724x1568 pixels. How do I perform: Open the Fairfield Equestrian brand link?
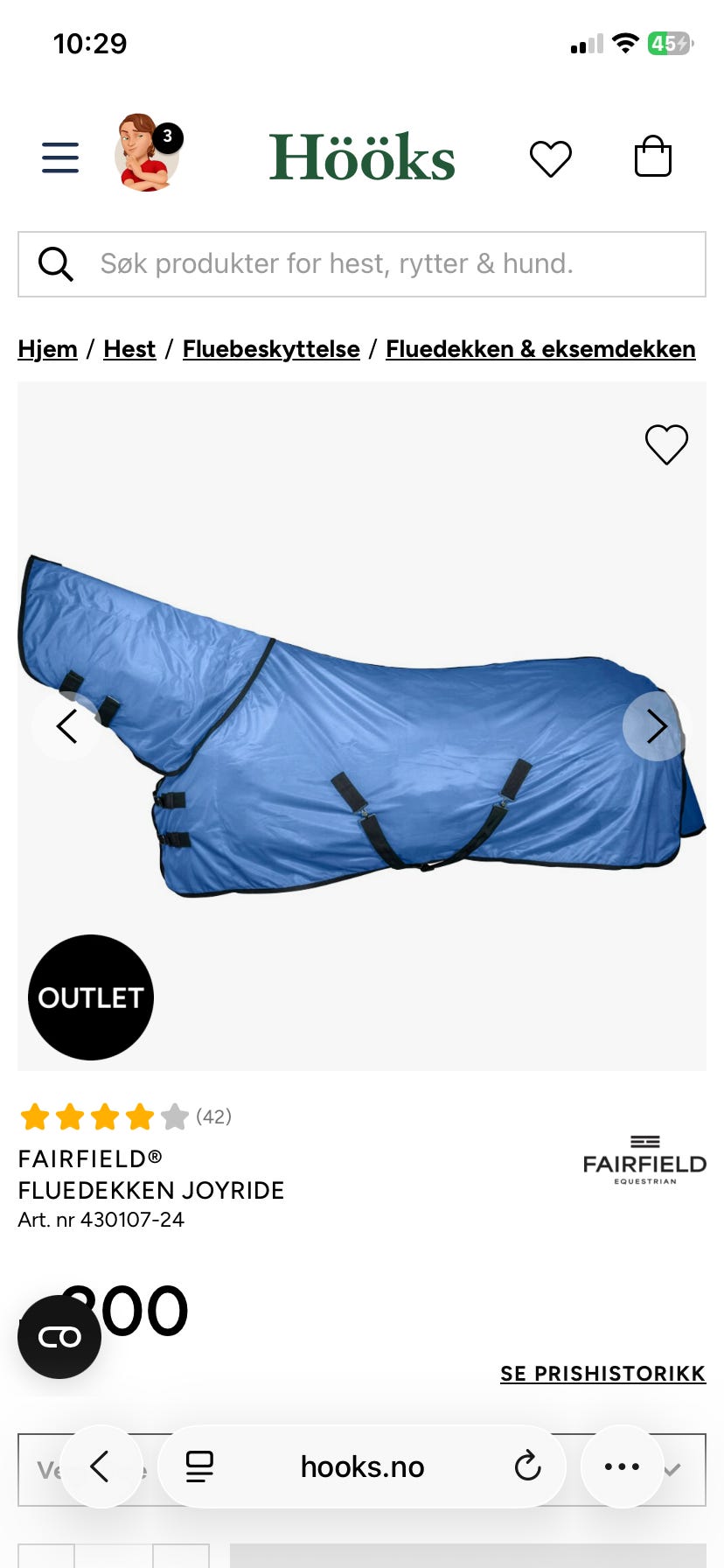(644, 1160)
